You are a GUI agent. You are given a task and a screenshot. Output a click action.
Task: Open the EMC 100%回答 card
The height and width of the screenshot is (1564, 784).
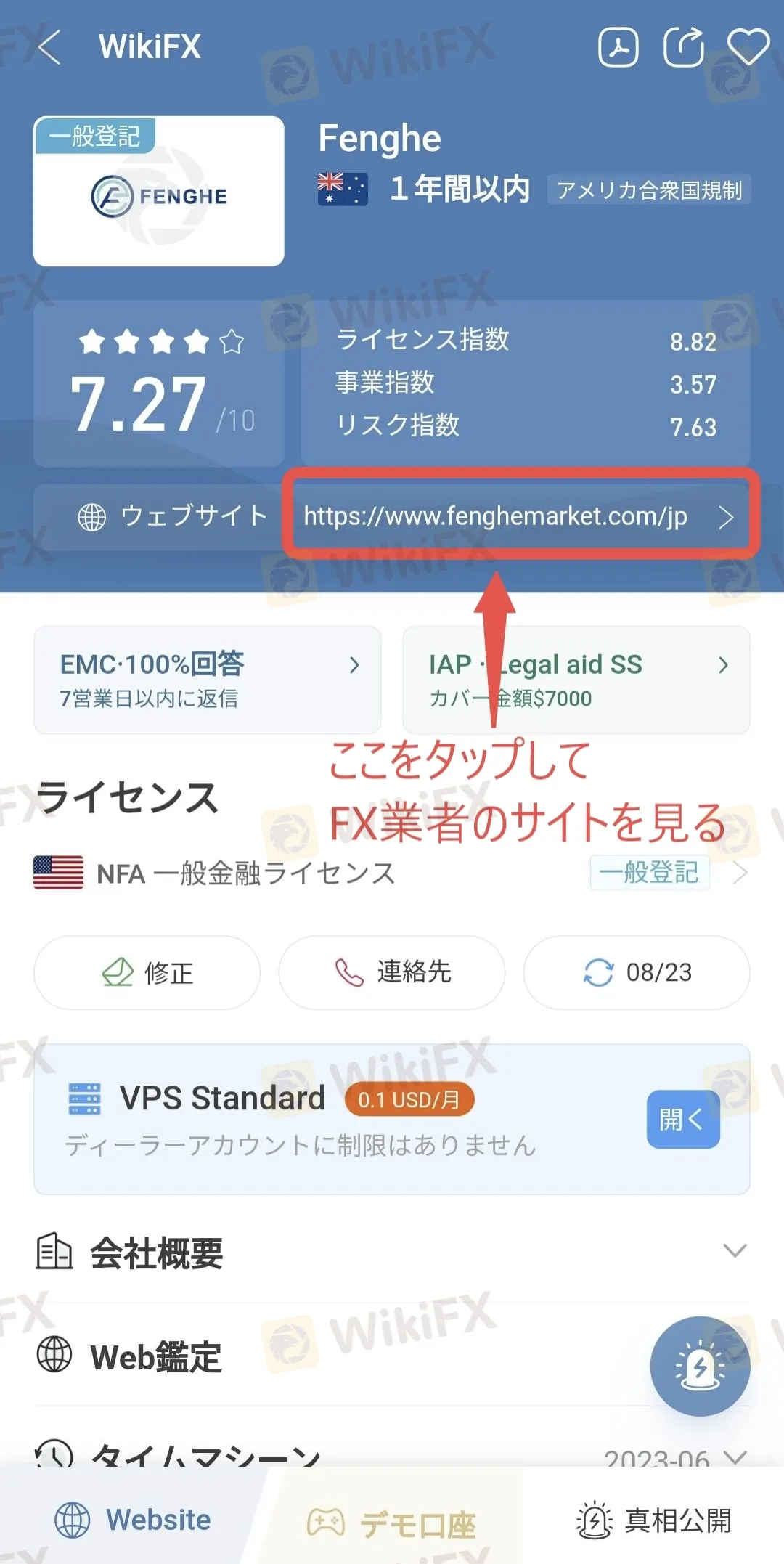(x=207, y=680)
